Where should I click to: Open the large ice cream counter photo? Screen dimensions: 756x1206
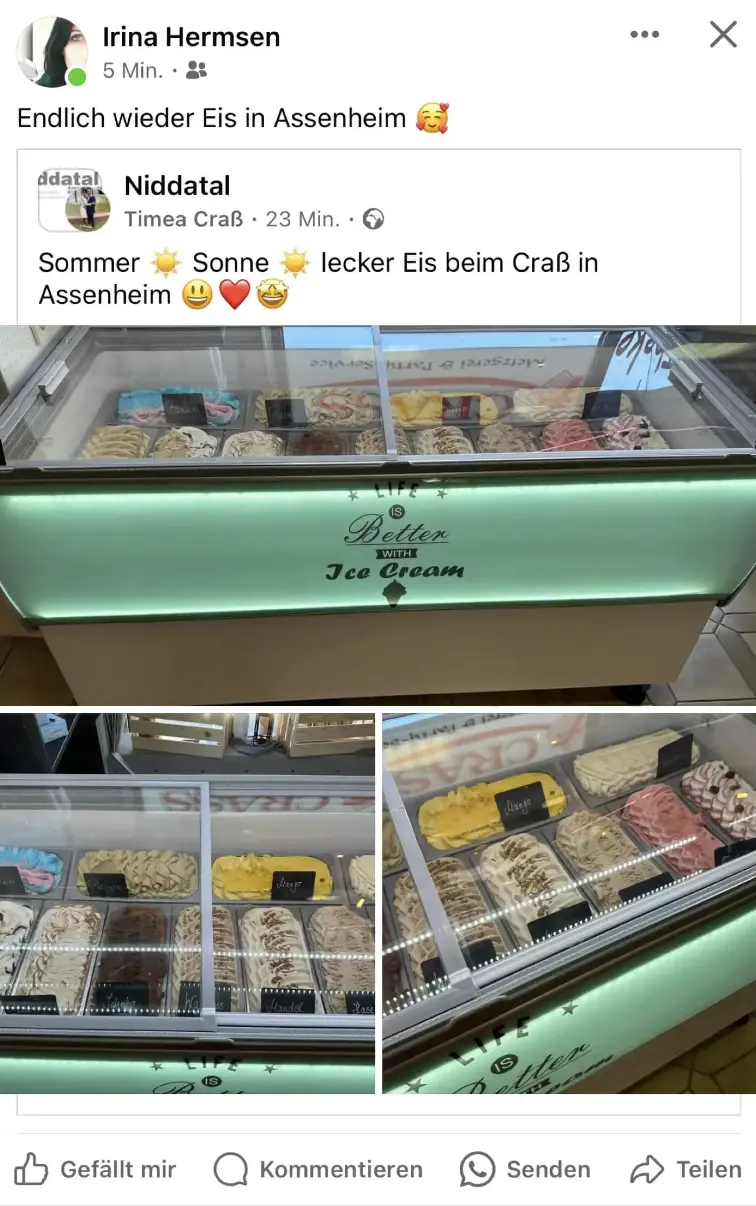coord(378,515)
